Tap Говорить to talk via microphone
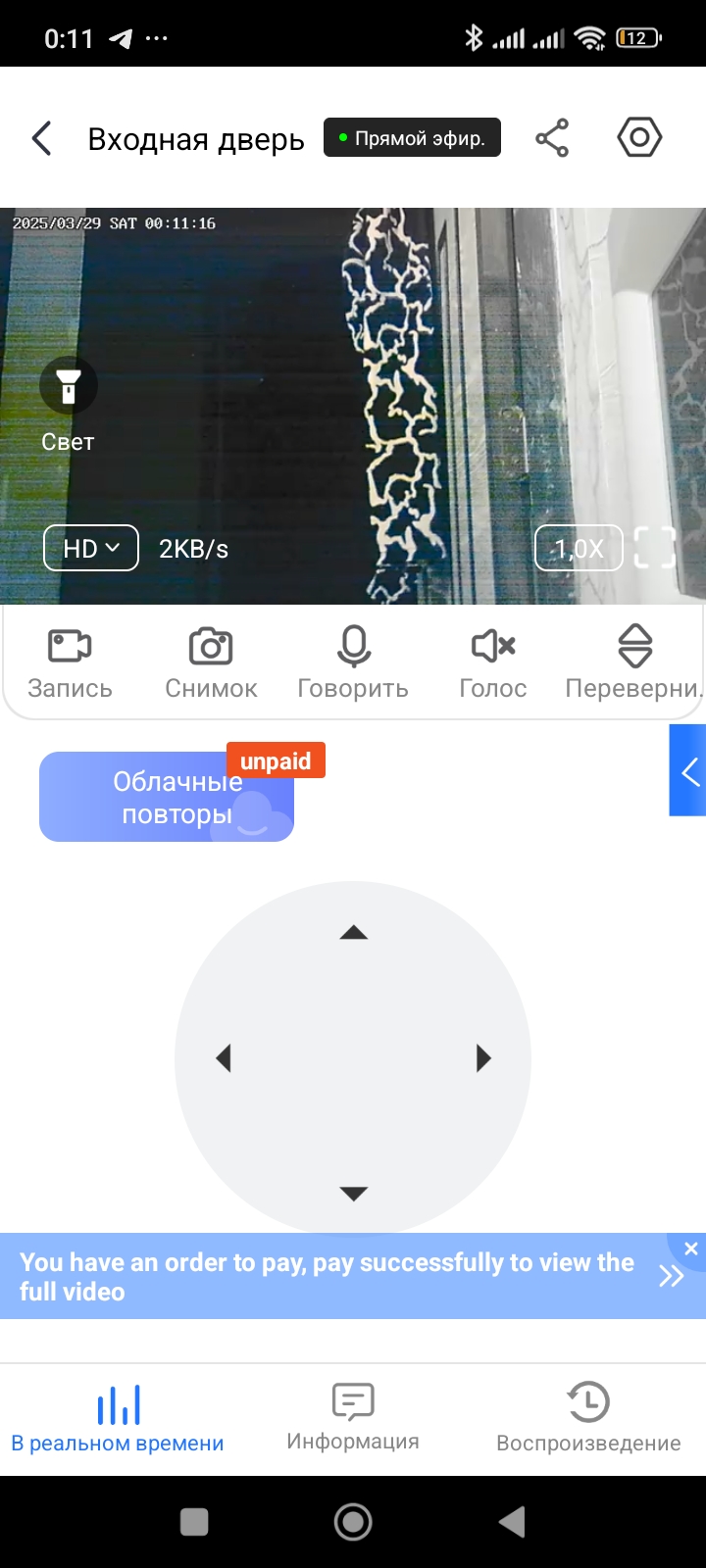Image resolution: width=706 pixels, height=1568 pixels. 353,663
